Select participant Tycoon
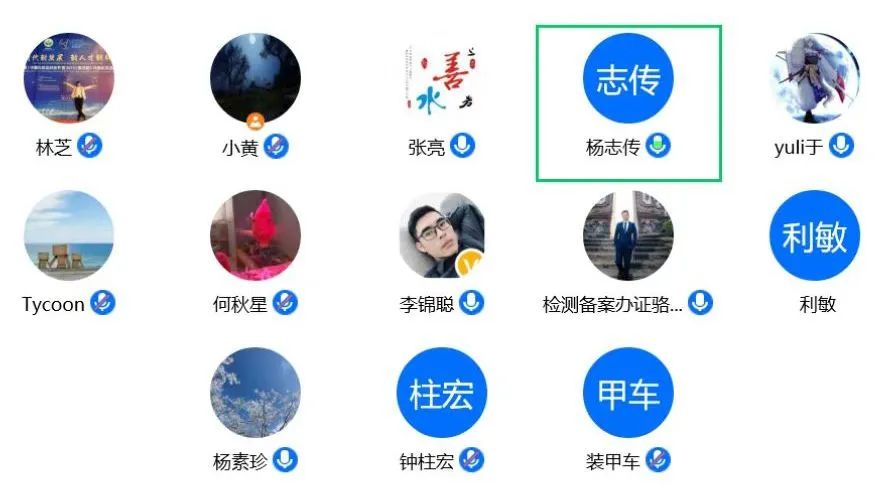Image resolution: width=892 pixels, height=501 pixels. pyautogui.click(x=68, y=236)
